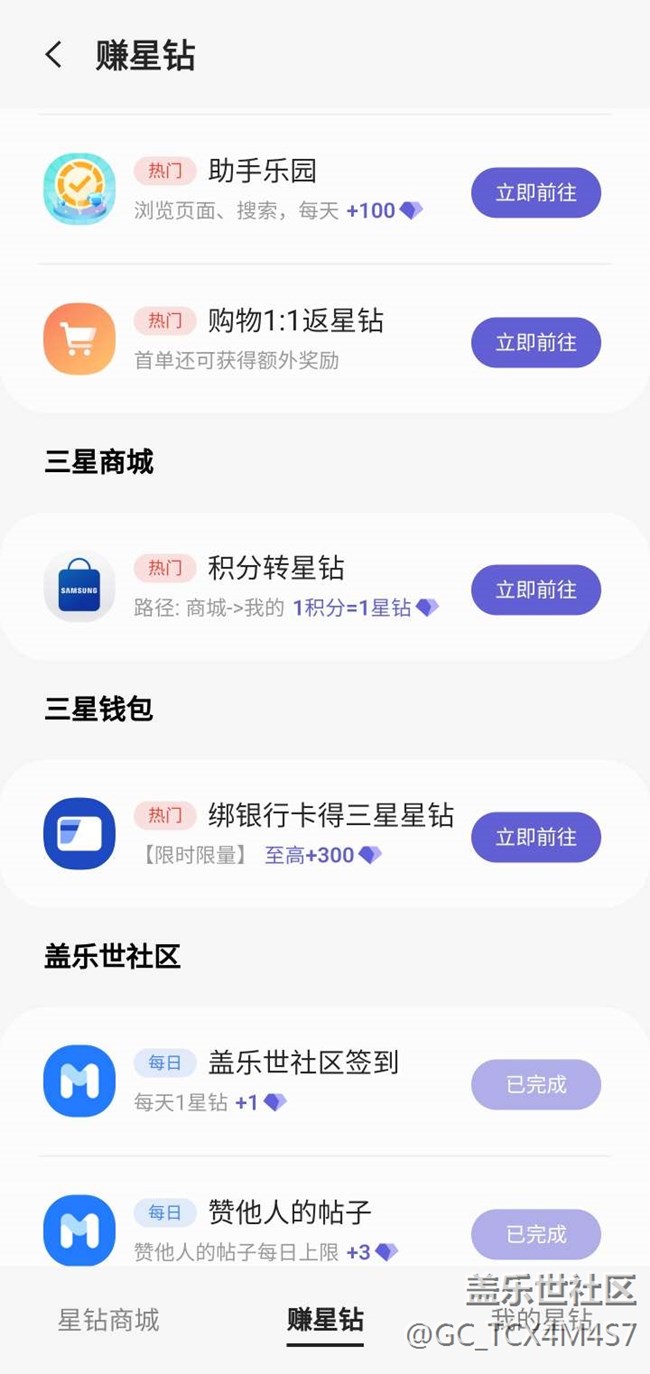Switch to the 星钻商城 tab
This screenshot has height=1374, width=650.
[x=108, y=1320]
